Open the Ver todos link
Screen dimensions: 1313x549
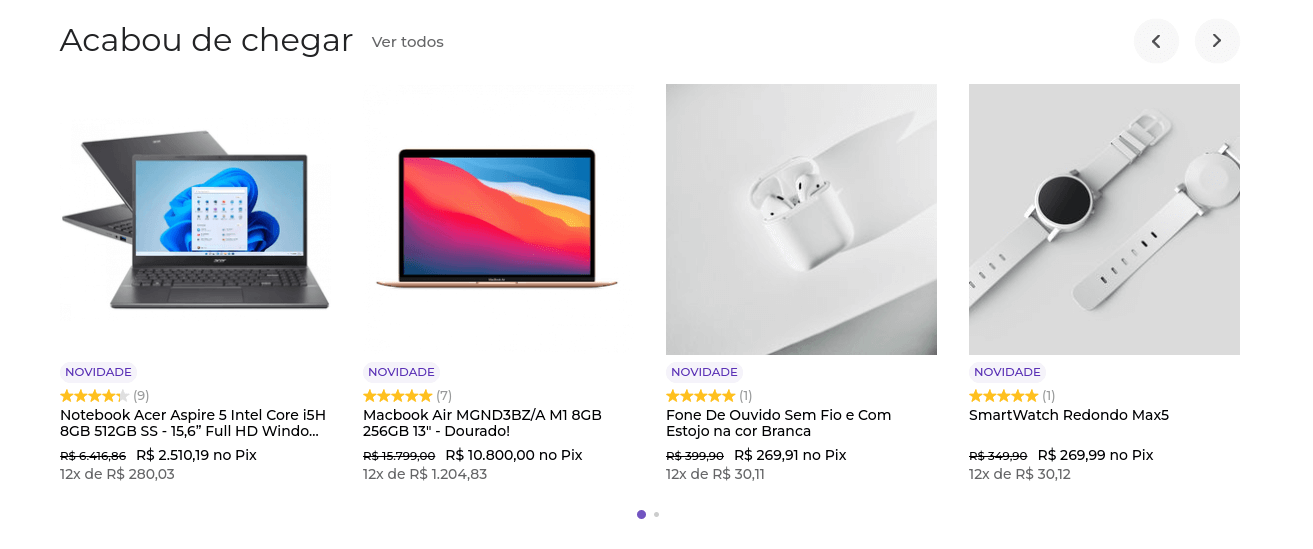(407, 42)
